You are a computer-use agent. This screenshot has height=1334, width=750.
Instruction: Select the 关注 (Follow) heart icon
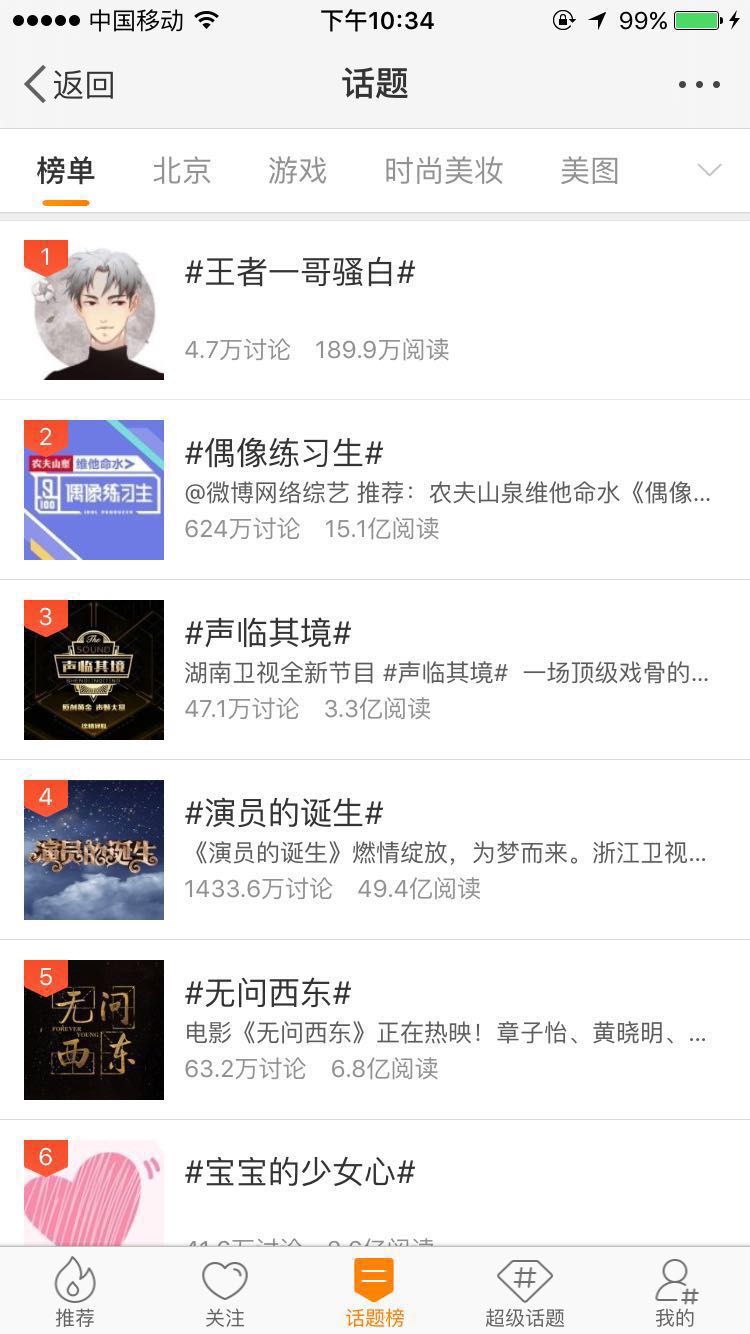(224, 1289)
